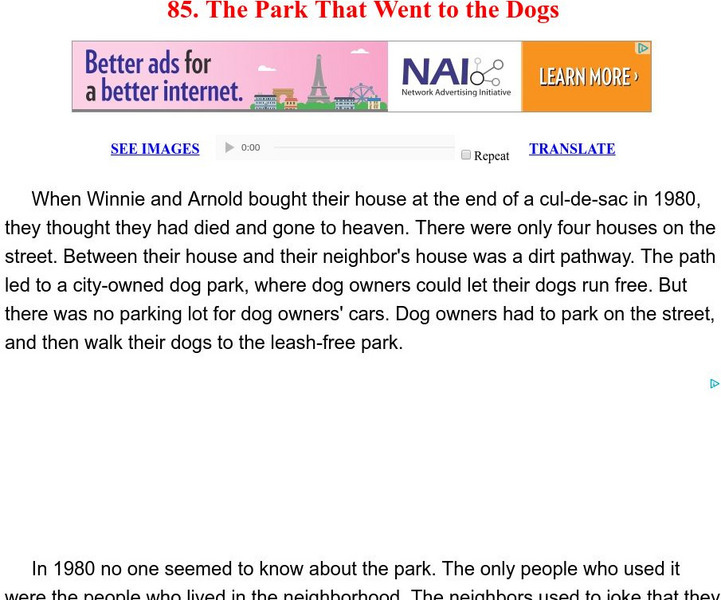Image resolution: width=721 pixels, height=600 pixels.
Task: Open ad info icon beside blank ad
Action: (x=714, y=384)
